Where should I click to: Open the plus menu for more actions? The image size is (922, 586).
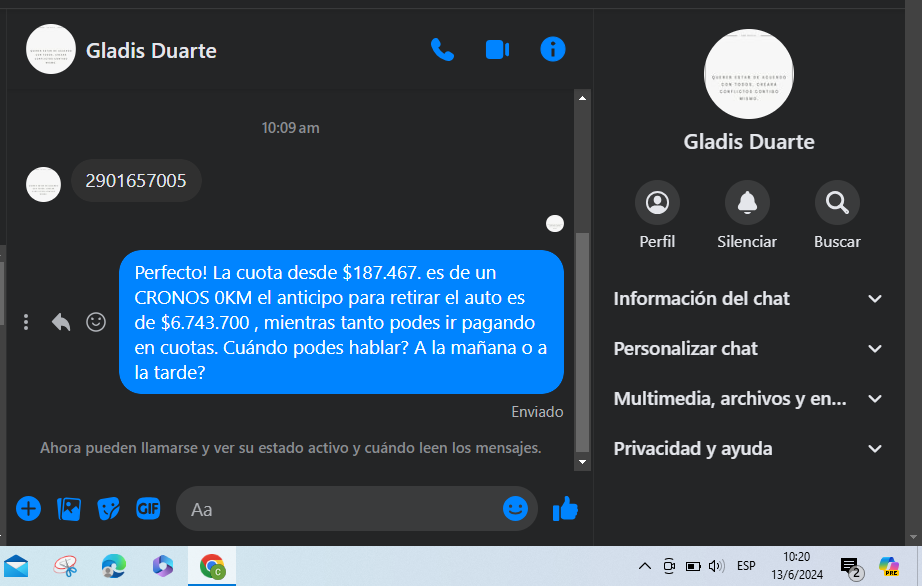point(28,509)
